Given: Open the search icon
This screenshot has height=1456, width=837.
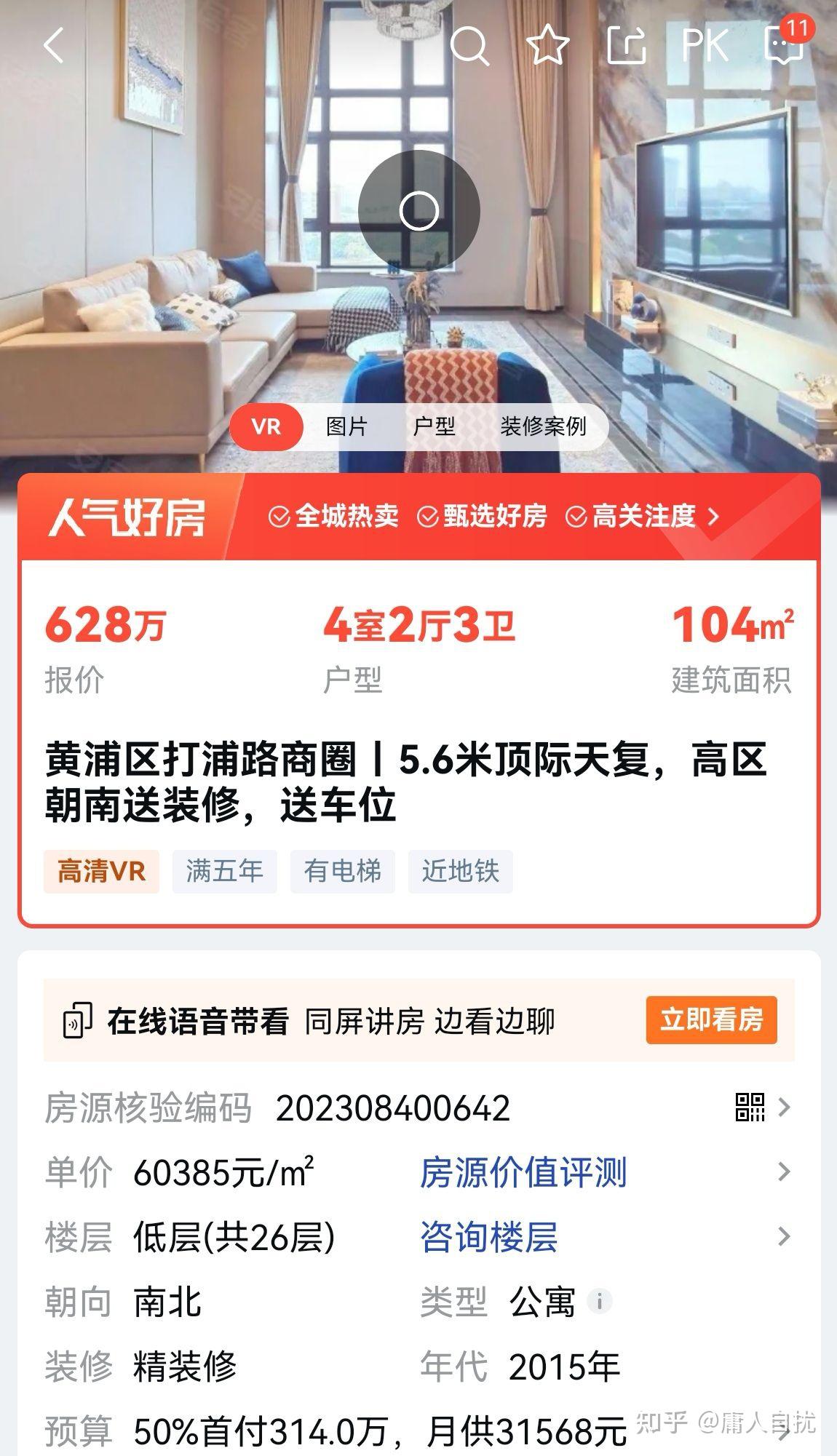Looking at the screenshot, I should [469, 46].
